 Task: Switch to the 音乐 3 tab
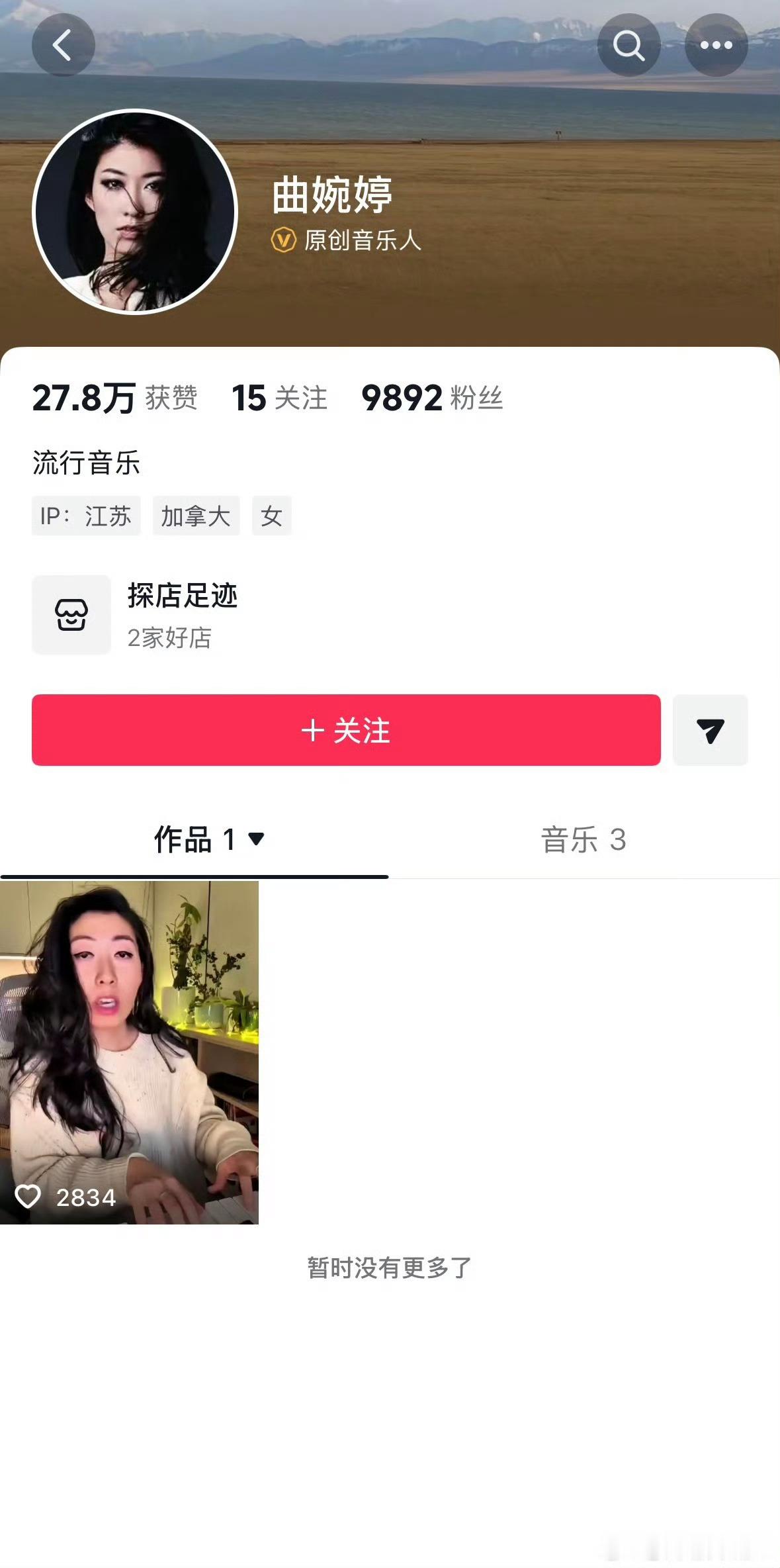pyautogui.click(x=583, y=839)
